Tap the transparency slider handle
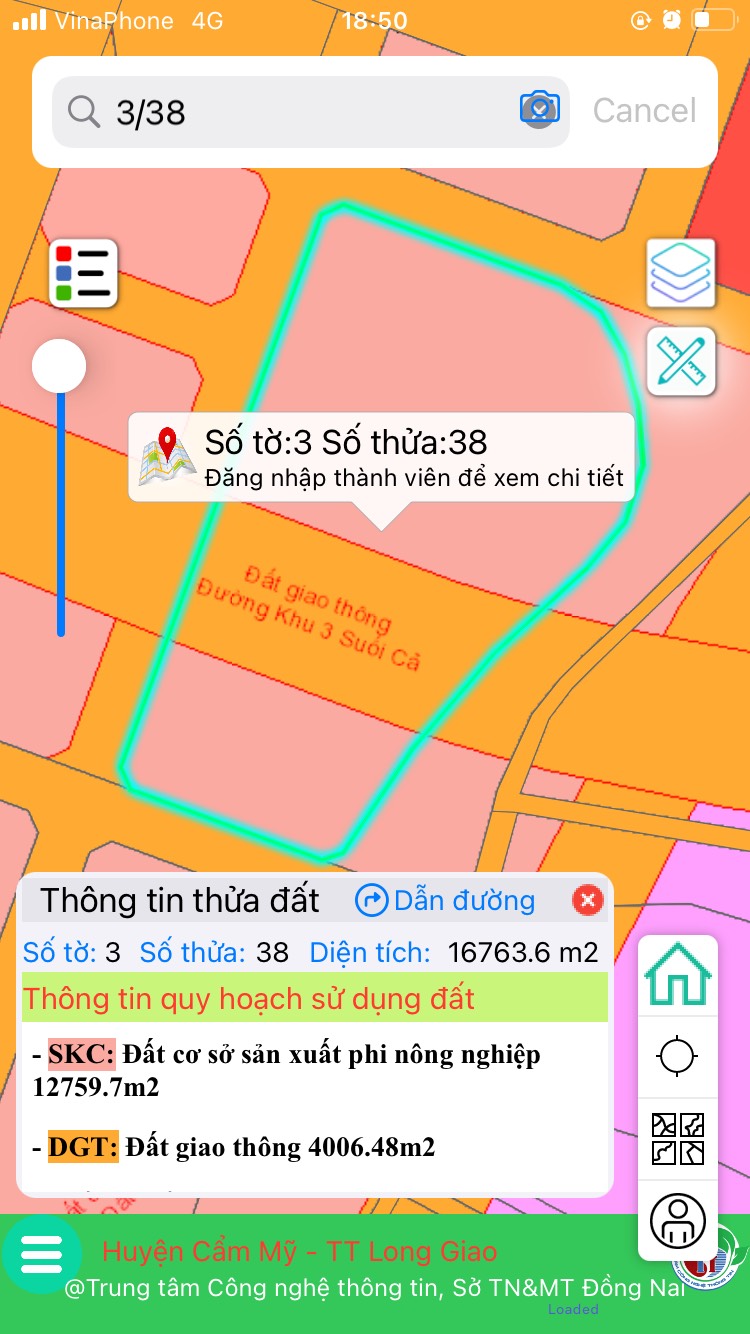 [59, 366]
